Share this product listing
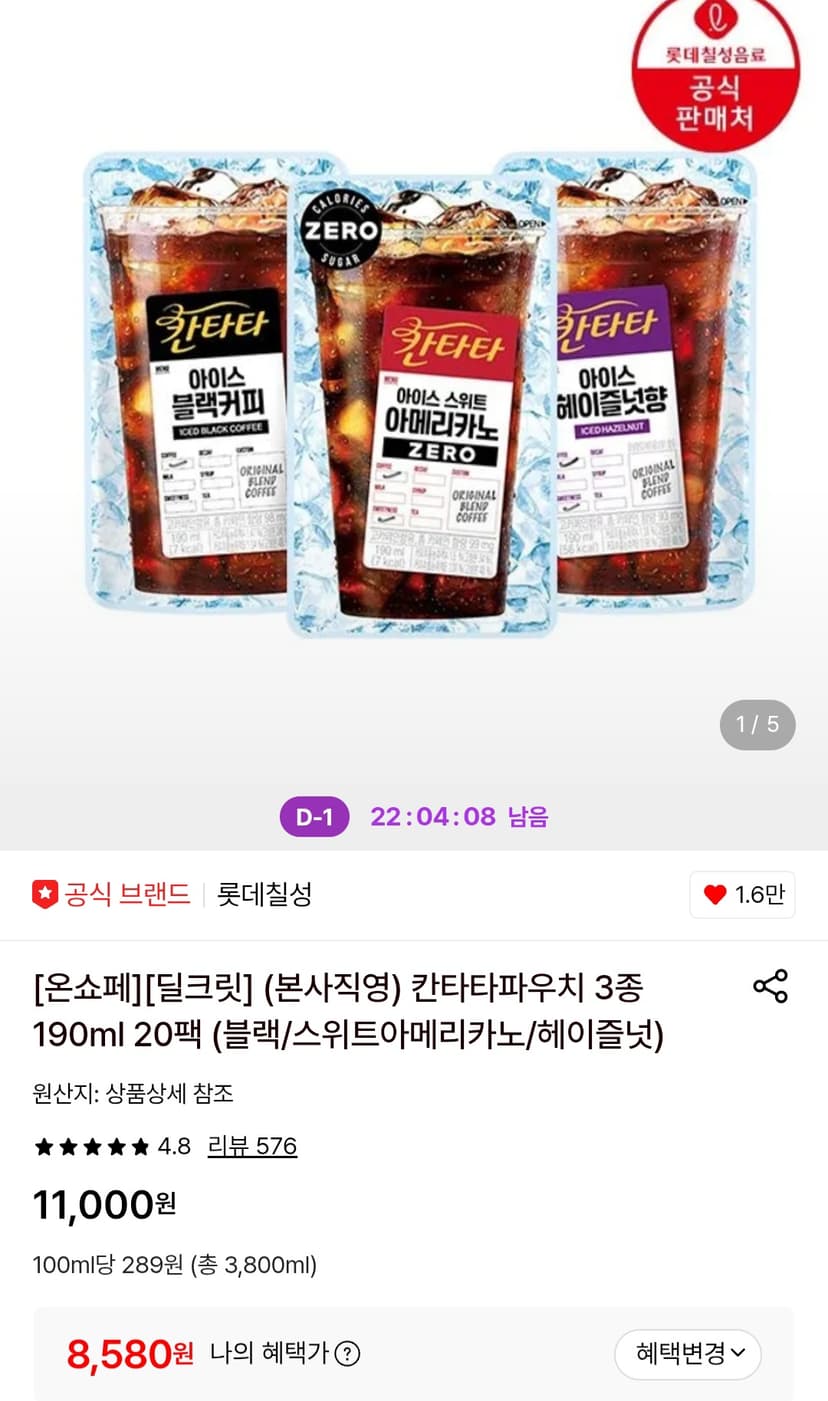The width and height of the screenshot is (828, 1401). [770, 986]
